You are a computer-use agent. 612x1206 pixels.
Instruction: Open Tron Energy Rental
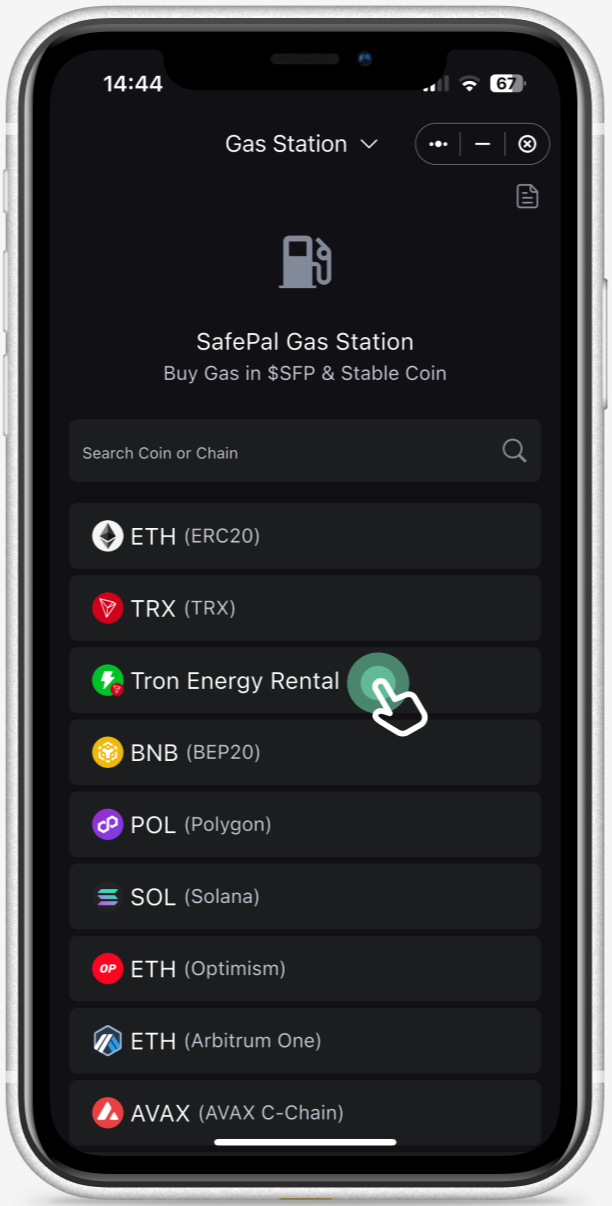(x=234, y=681)
